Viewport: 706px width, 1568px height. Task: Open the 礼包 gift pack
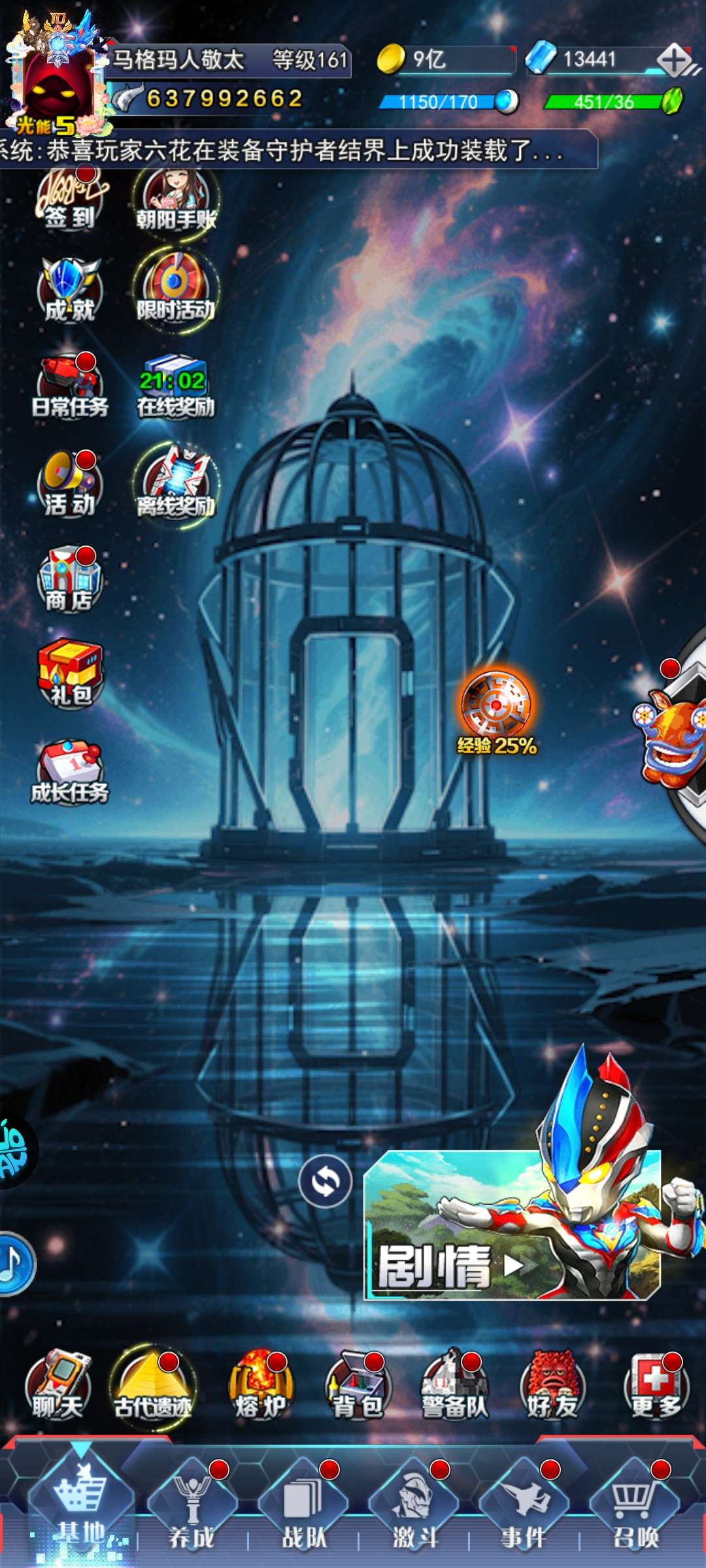tap(70, 674)
